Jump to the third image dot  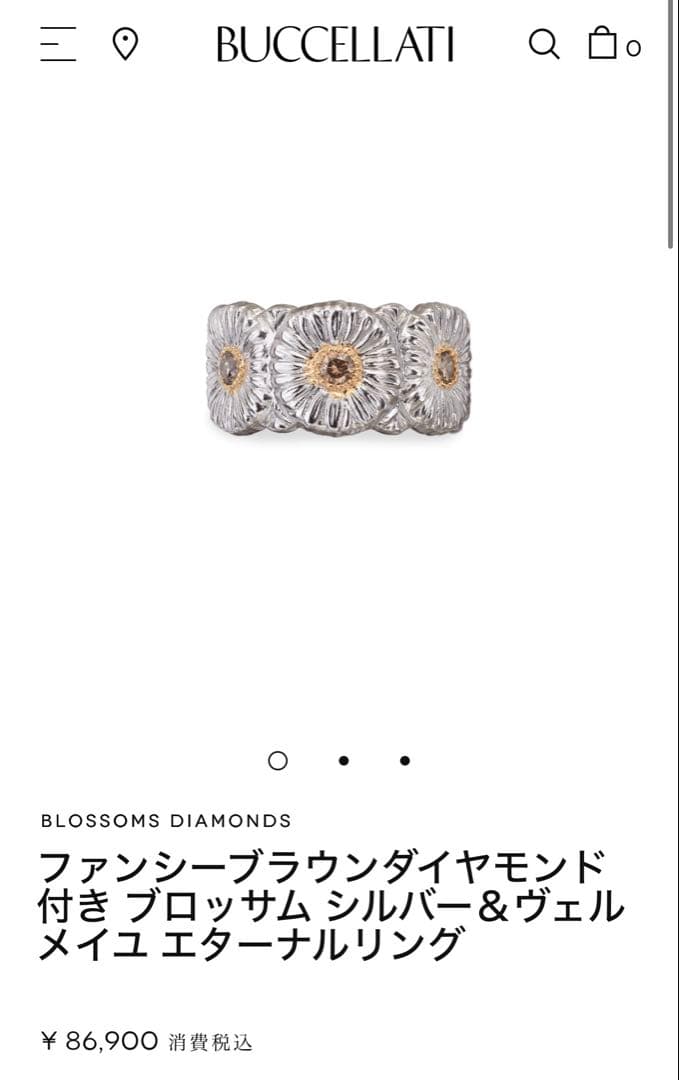point(404,761)
